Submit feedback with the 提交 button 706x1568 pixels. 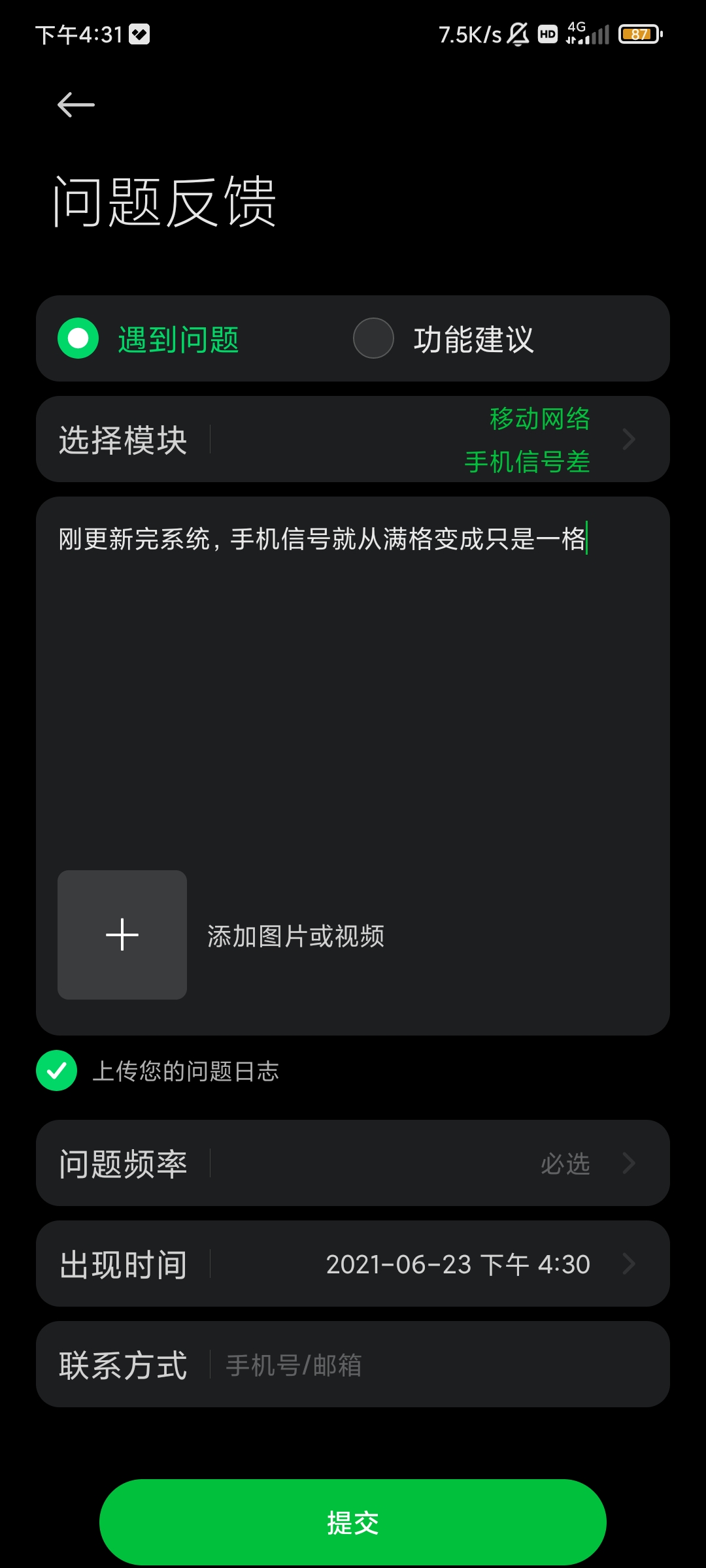[353, 1522]
